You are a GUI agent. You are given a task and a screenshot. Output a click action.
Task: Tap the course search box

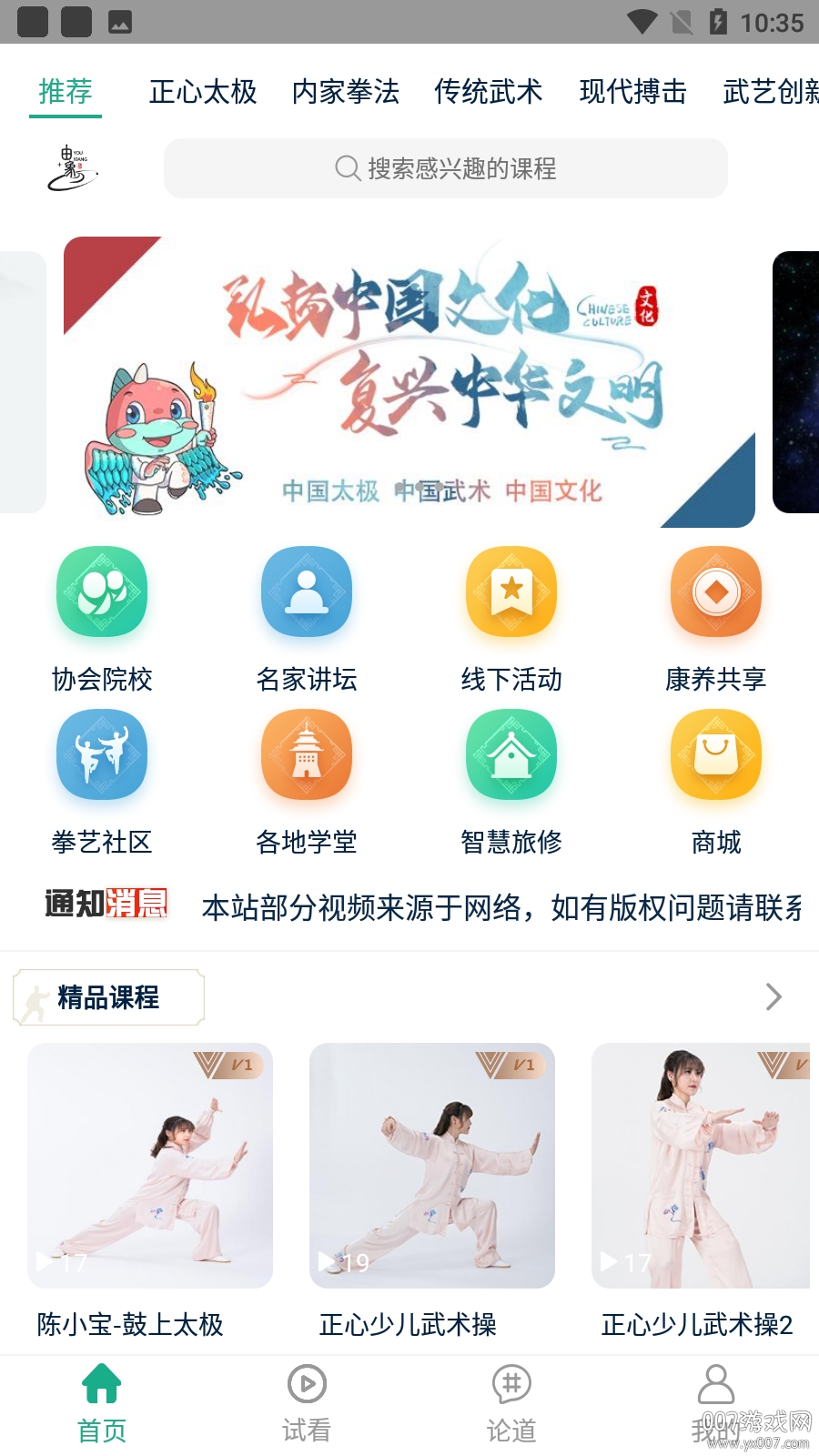tap(446, 168)
